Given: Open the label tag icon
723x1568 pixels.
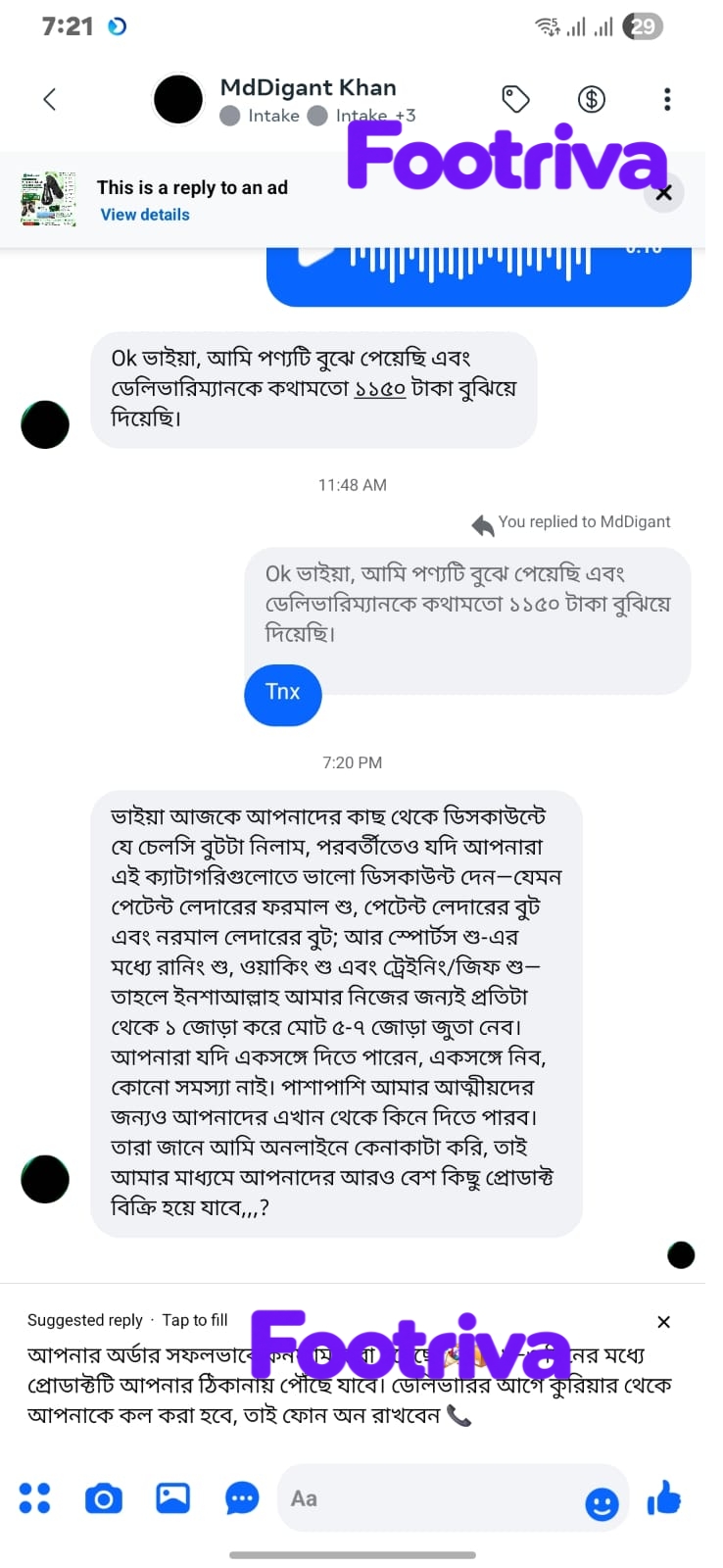Looking at the screenshot, I should tap(515, 99).
